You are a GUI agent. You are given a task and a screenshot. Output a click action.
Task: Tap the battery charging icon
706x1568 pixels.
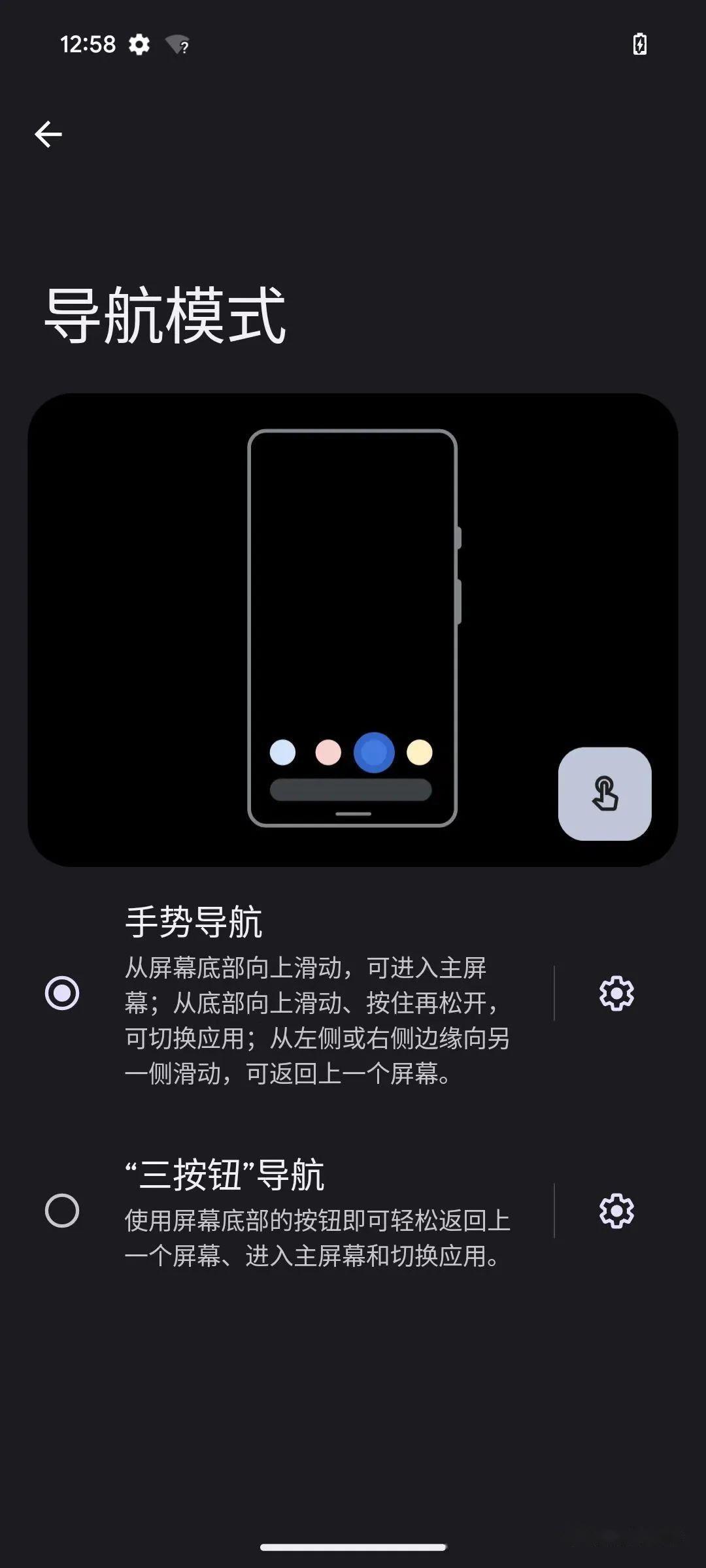[x=639, y=44]
